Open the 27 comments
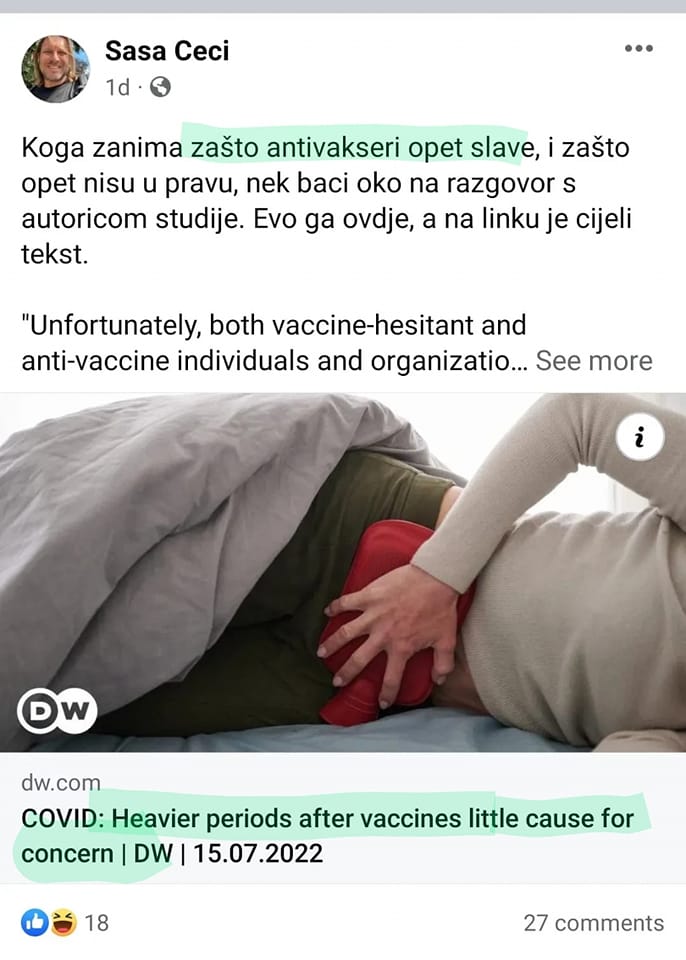This screenshot has width=686, height=960. 593,923
